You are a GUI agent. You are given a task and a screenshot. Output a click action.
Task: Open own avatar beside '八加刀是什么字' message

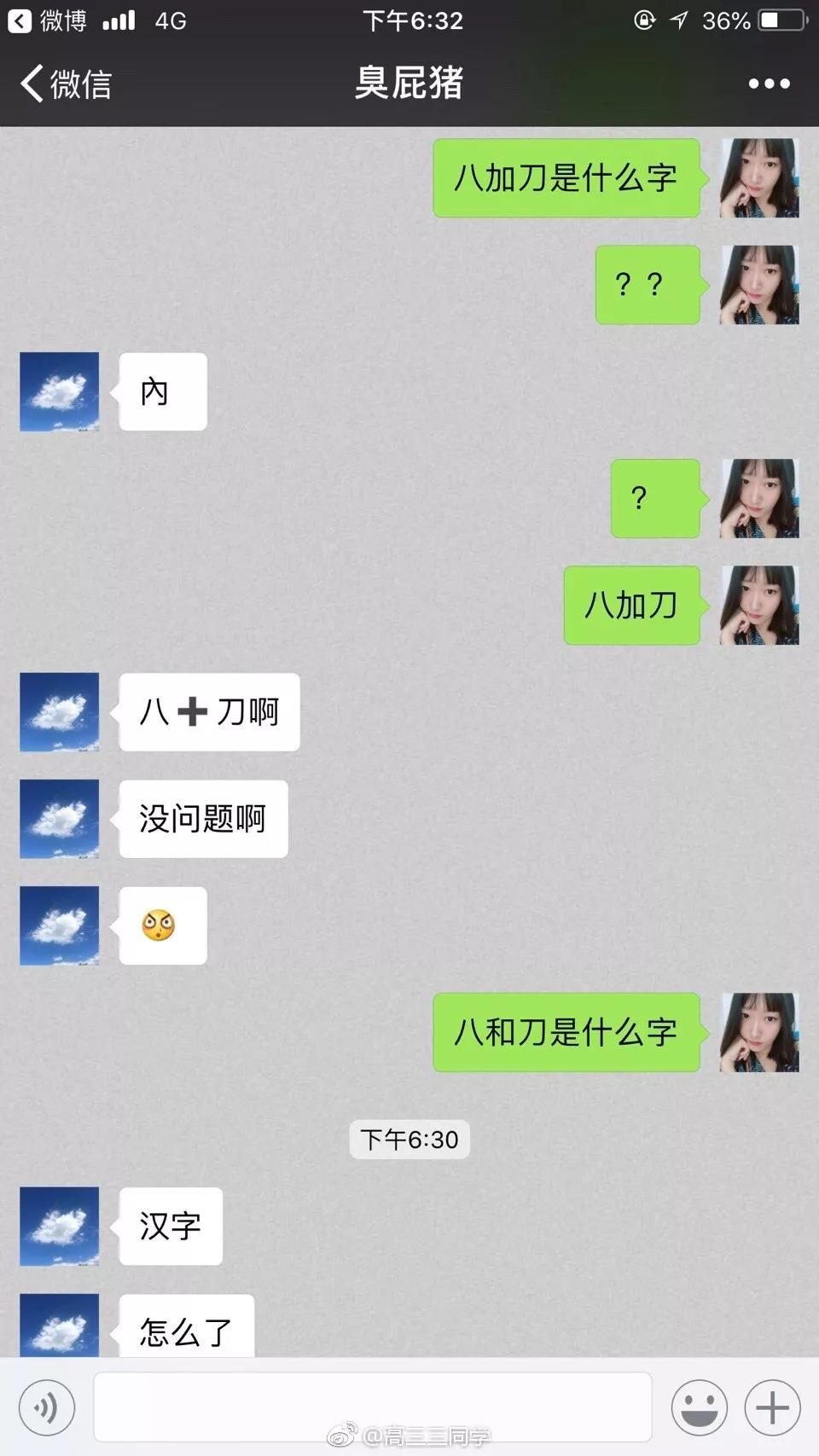[x=758, y=178]
